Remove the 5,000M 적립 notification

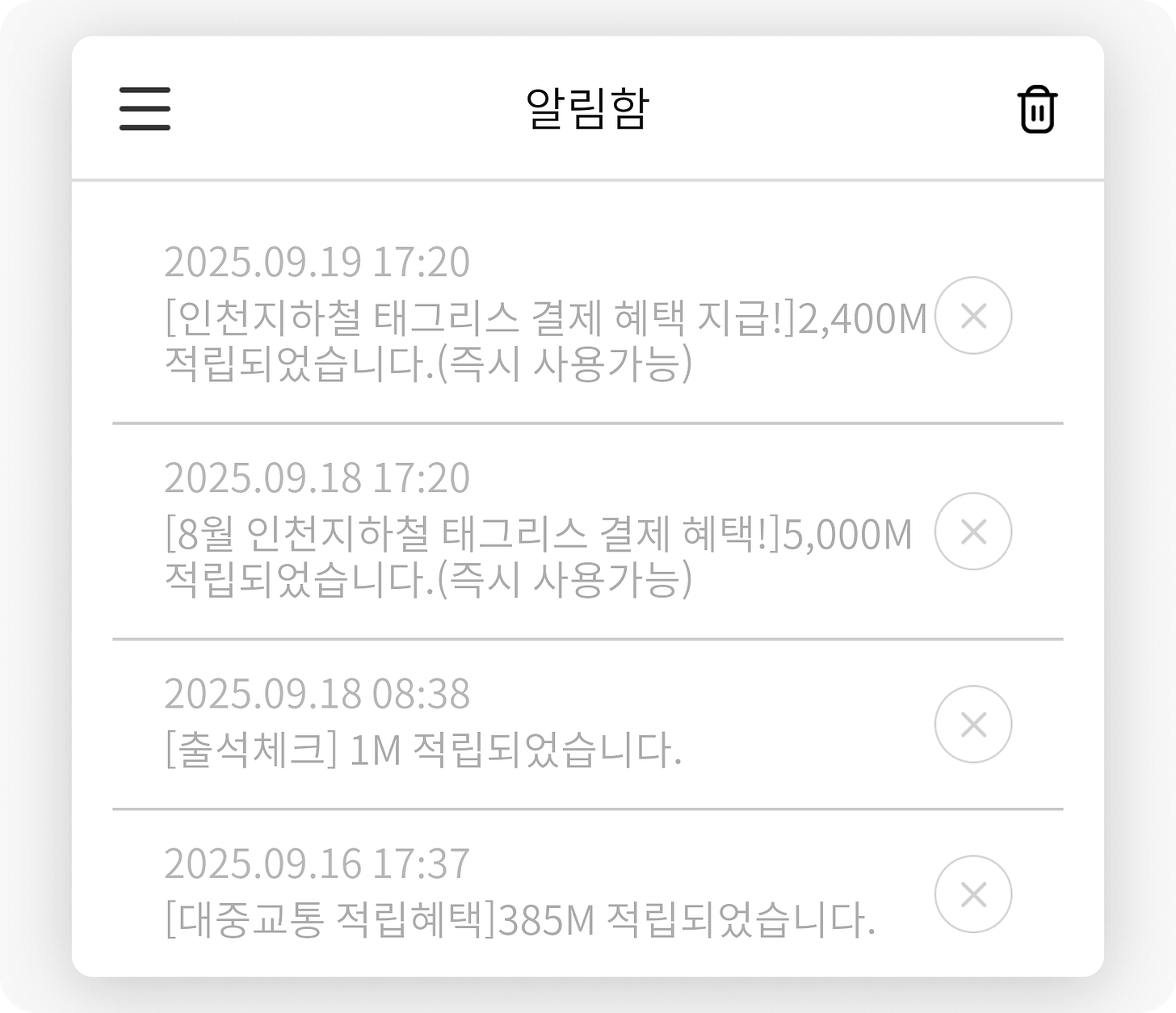tap(973, 532)
